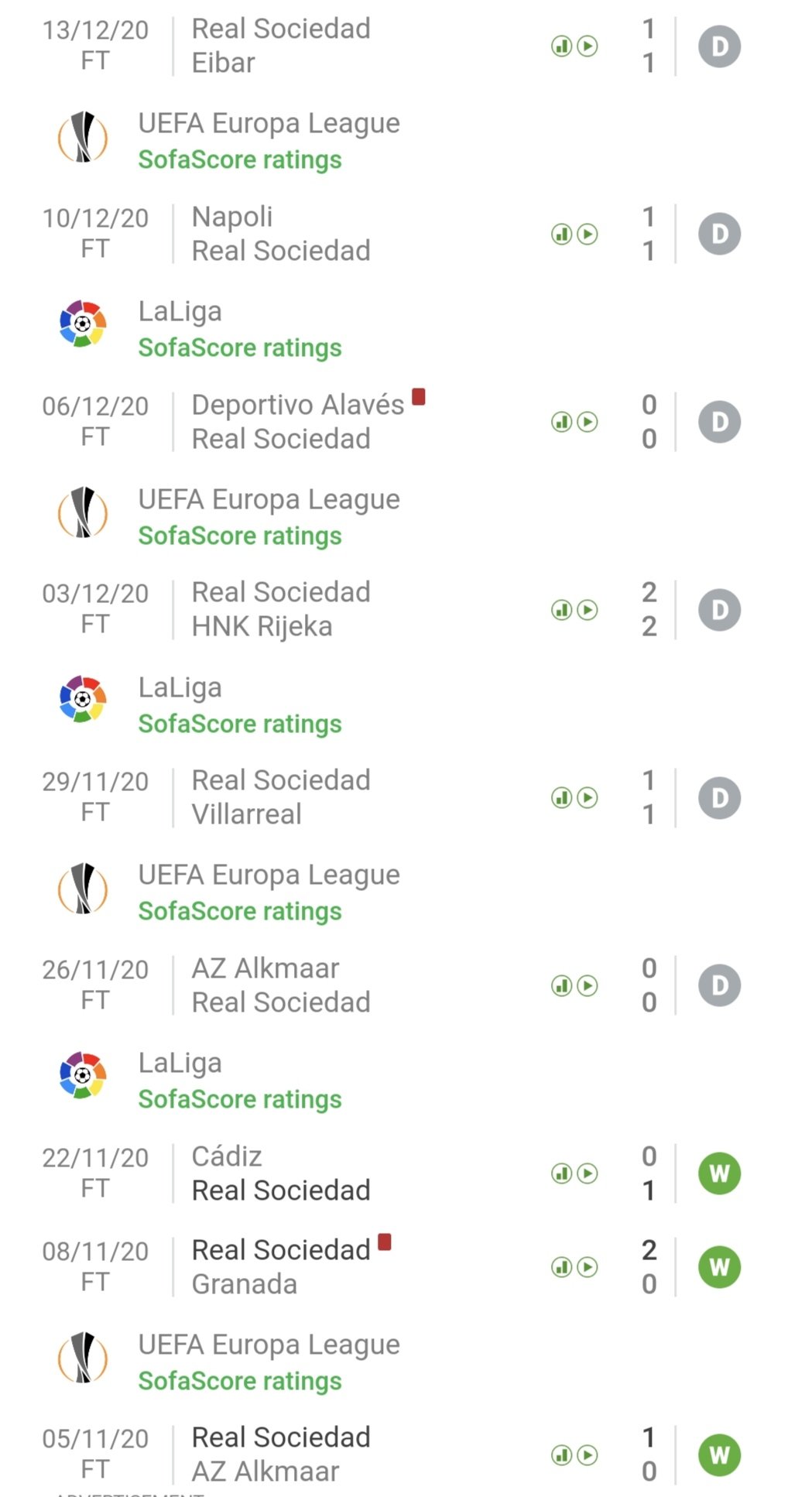Image resolution: width=812 pixels, height=1497 pixels.
Task: Open Real Sociedad vs Villarreal match
Action: (406, 798)
